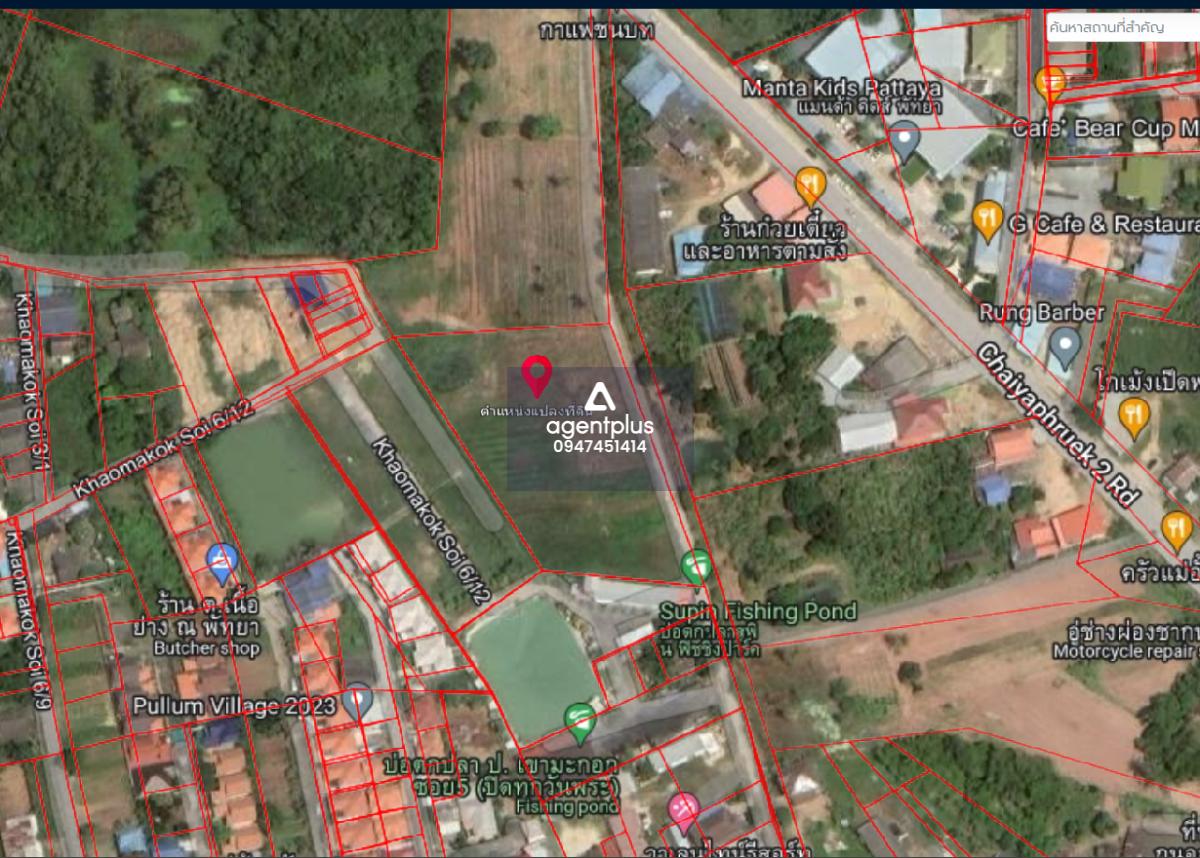Open the Manta Kids Pattaya marker

[x=904, y=141]
